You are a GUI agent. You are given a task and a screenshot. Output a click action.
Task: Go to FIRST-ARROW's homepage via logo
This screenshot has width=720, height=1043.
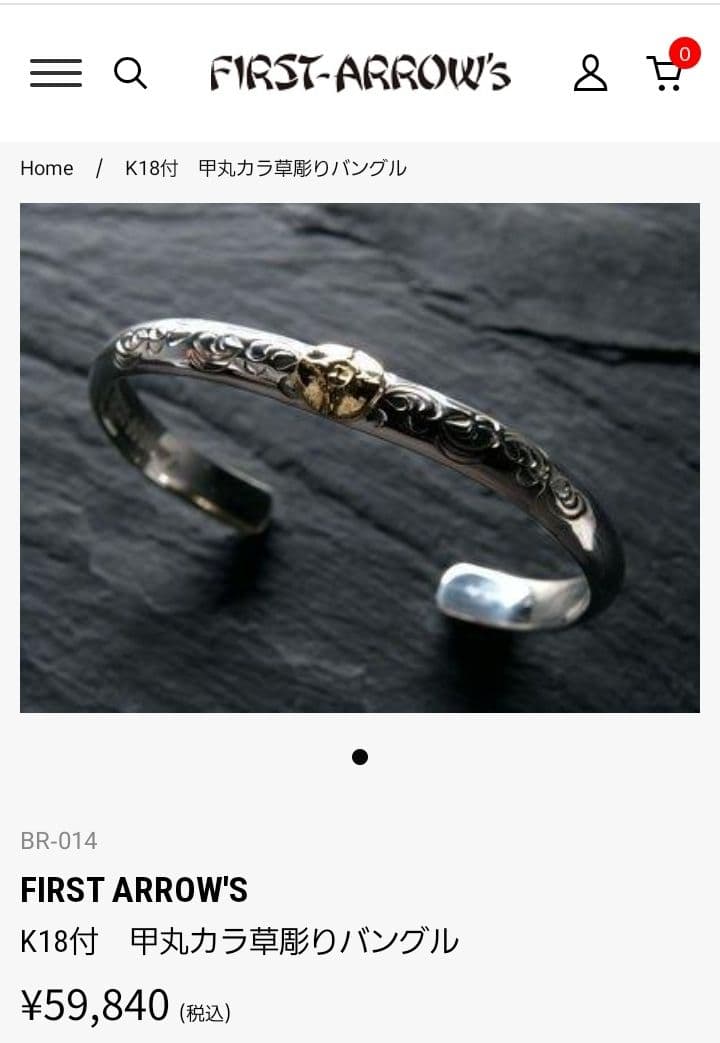click(360, 73)
